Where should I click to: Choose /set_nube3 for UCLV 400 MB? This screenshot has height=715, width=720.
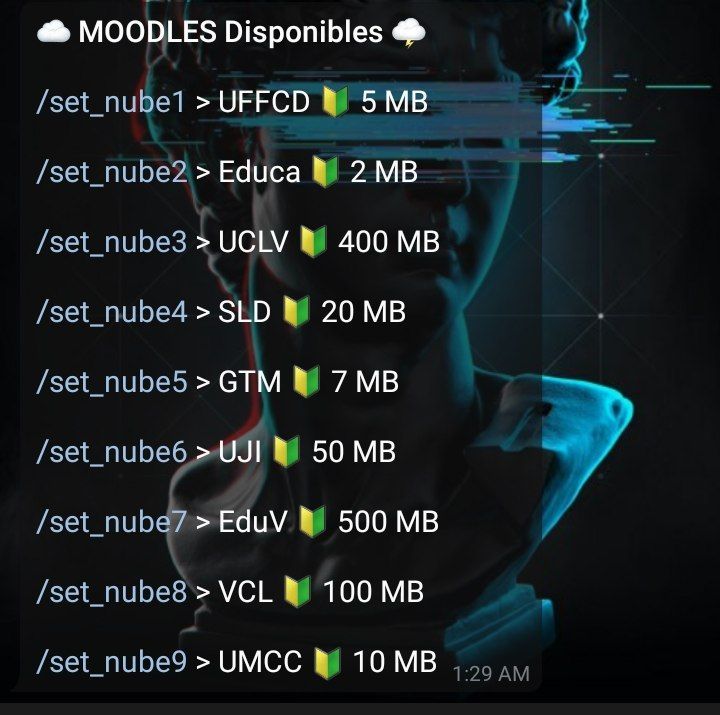point(111,242)
